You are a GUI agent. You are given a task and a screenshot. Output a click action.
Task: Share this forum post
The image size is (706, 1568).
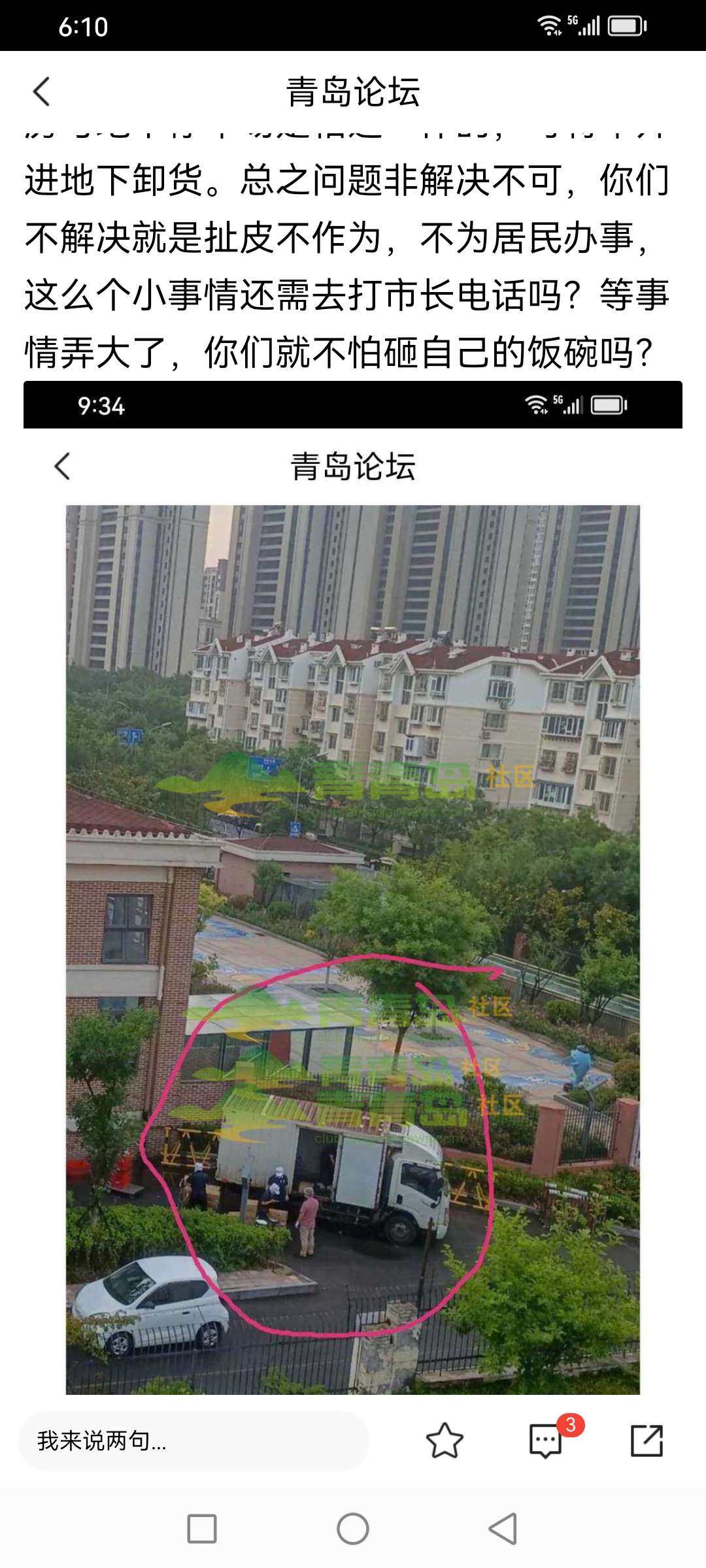click(x=647, y=1441)
